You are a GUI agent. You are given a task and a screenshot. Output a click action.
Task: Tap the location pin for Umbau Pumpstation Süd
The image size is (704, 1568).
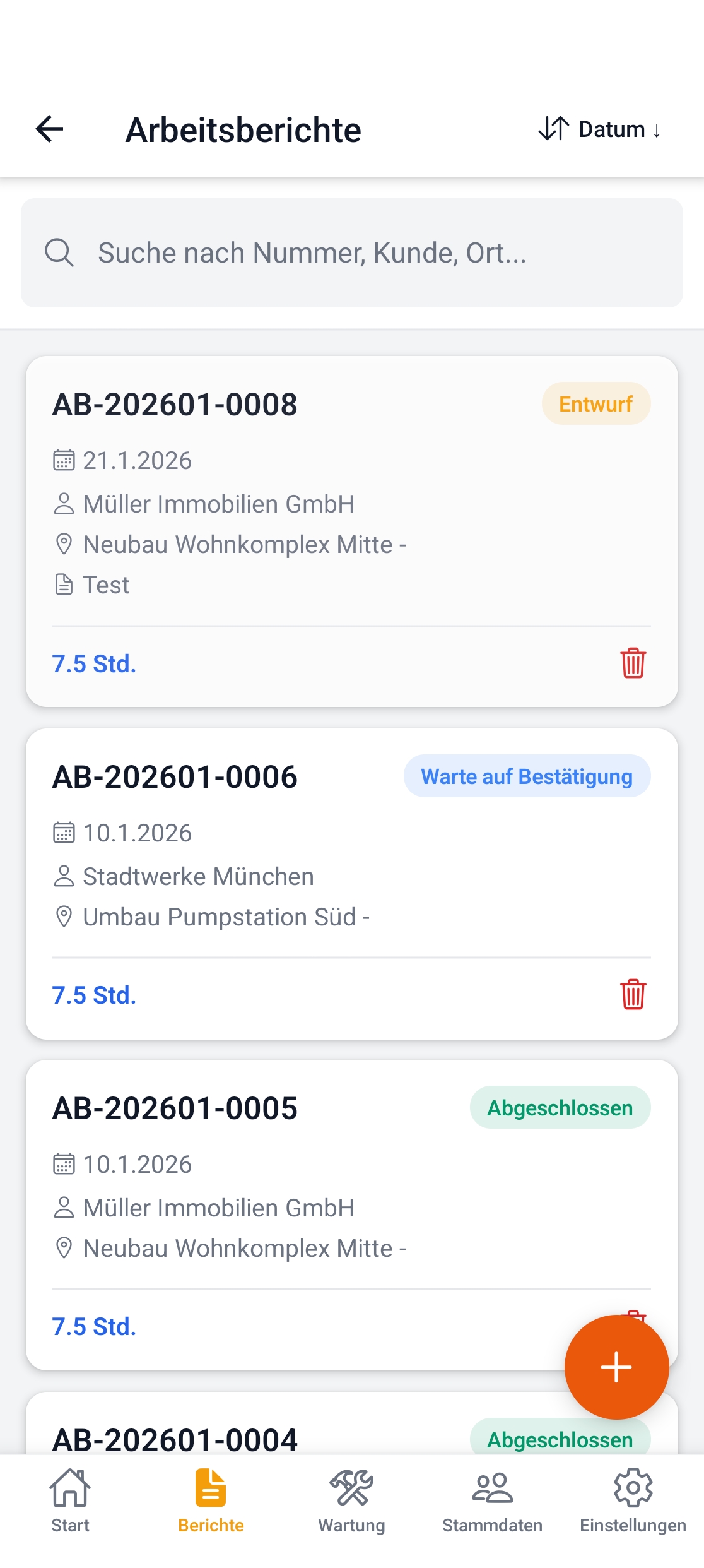(x=64, y=917)
